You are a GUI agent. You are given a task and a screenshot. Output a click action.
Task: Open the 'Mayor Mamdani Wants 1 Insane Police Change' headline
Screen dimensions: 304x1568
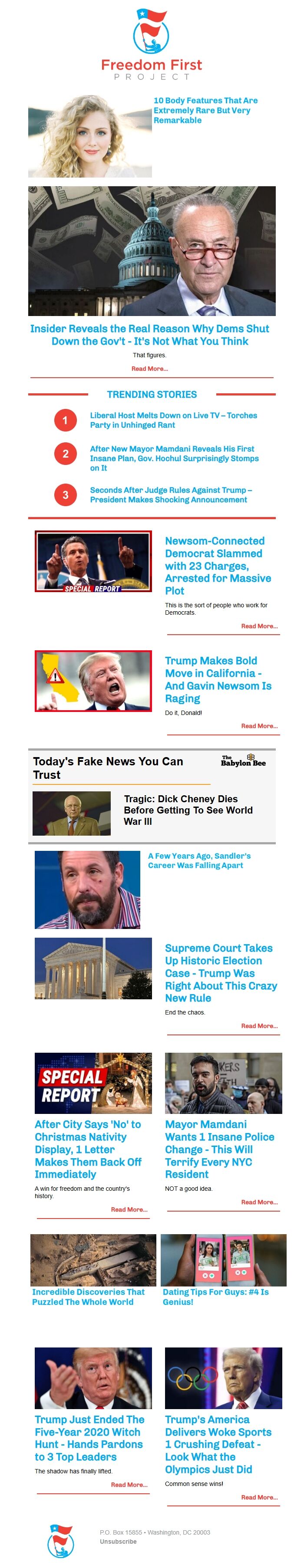coord(219,1149)
